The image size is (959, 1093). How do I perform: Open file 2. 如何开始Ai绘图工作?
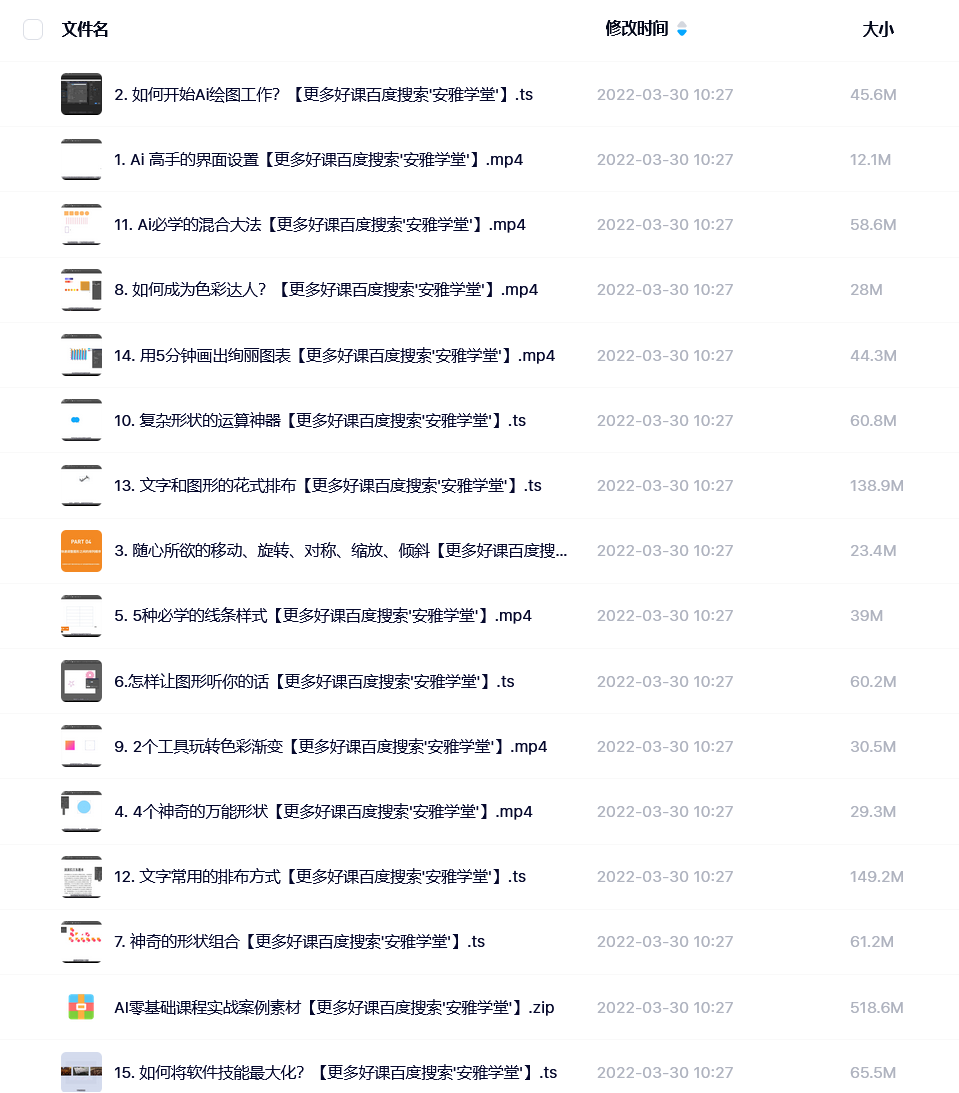pos(323,95)
